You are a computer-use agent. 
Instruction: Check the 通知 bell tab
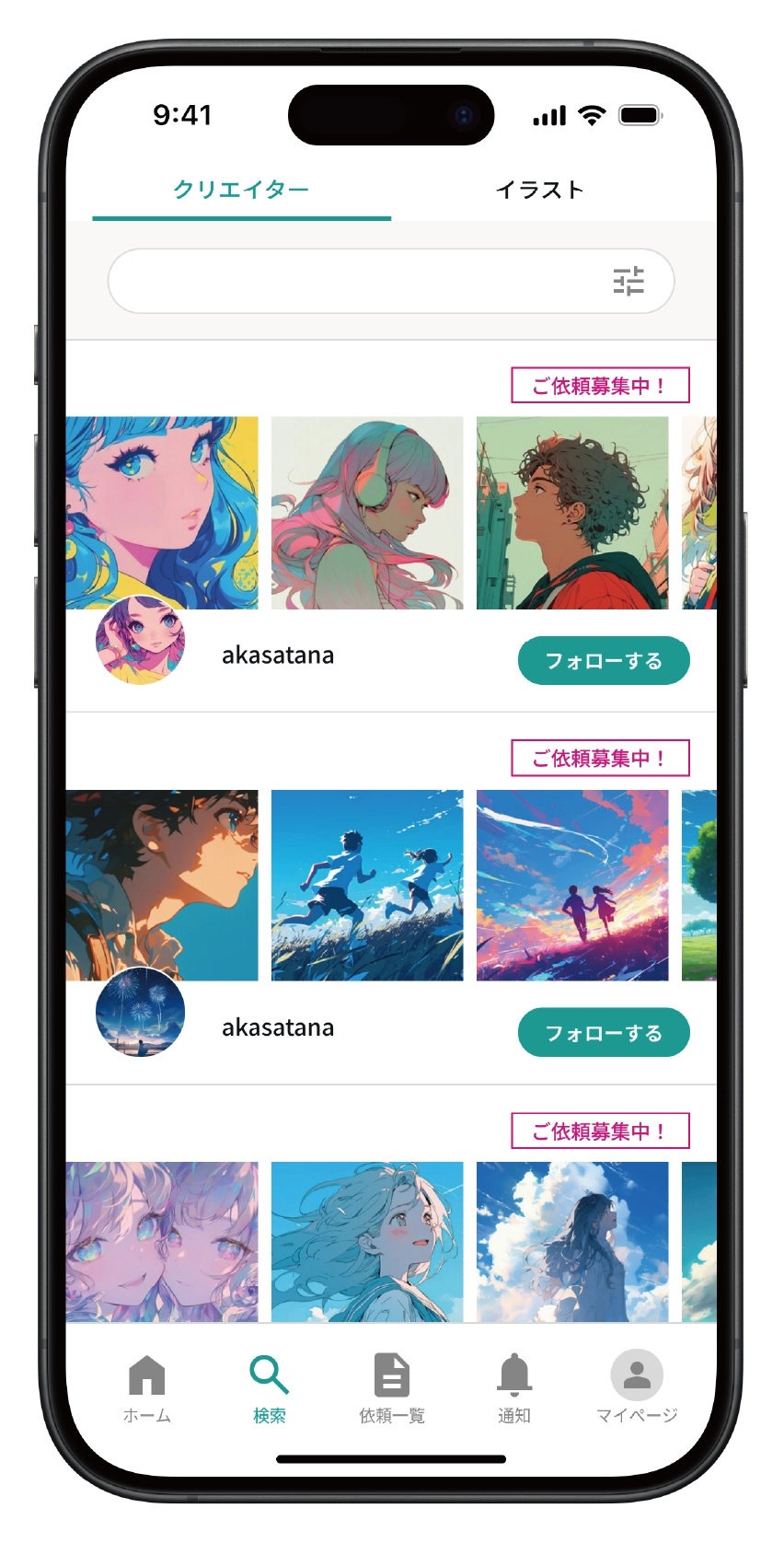coord(514,1386)
